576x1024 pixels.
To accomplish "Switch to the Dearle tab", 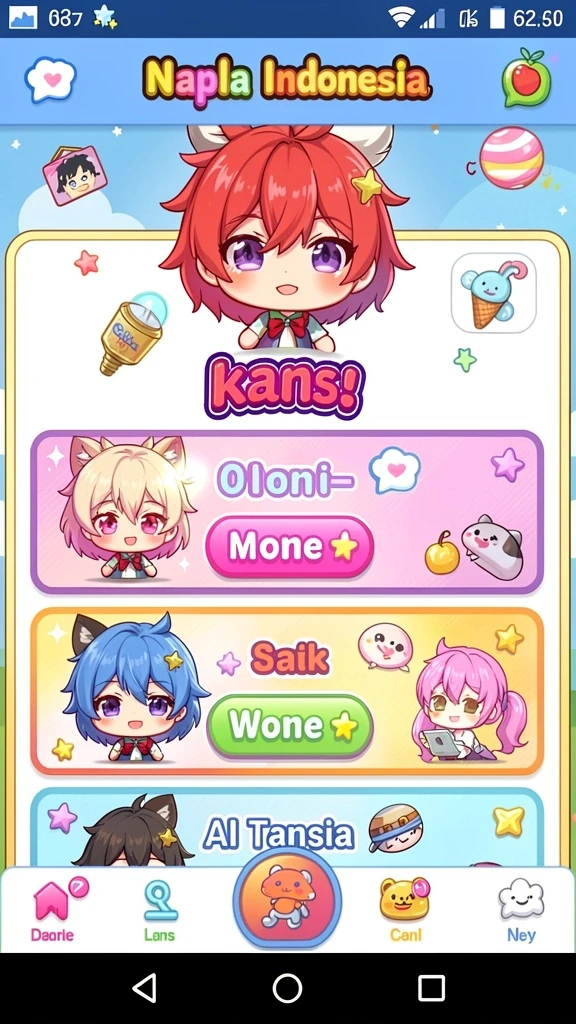I will (x=52, y=910).
